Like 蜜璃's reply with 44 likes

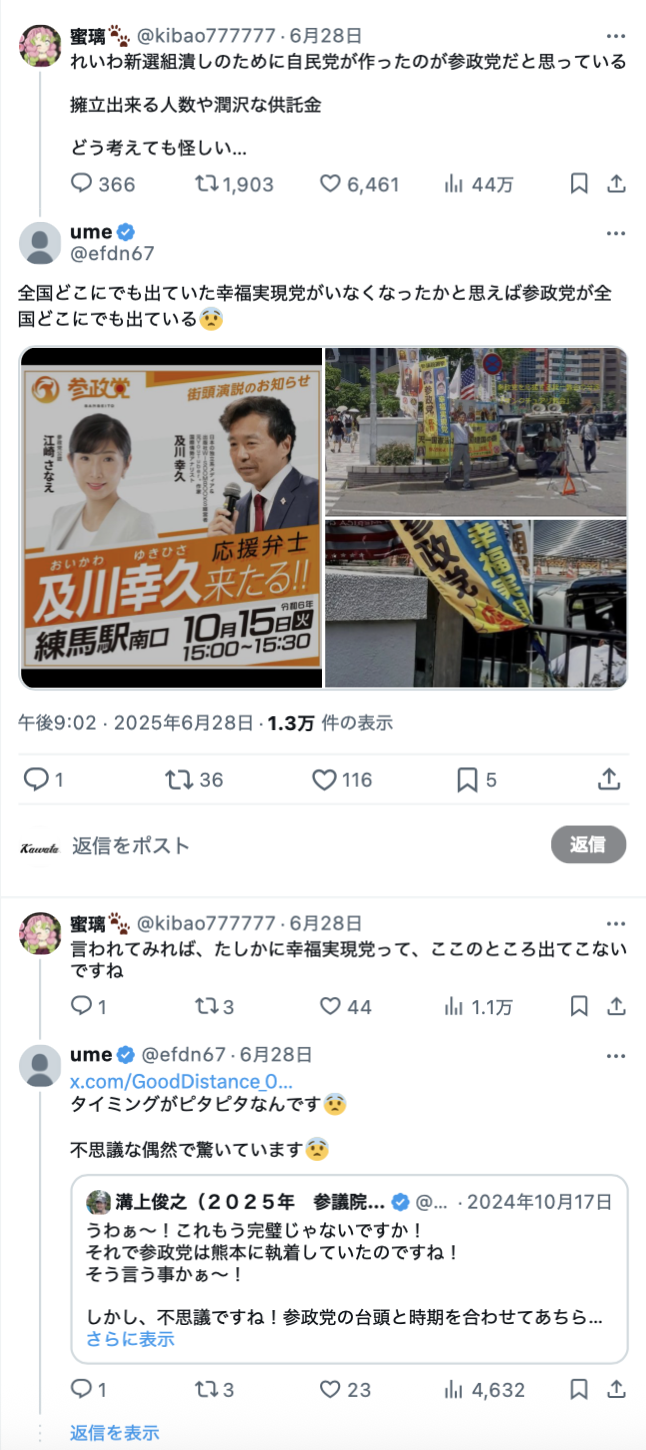pos(331,1006)
